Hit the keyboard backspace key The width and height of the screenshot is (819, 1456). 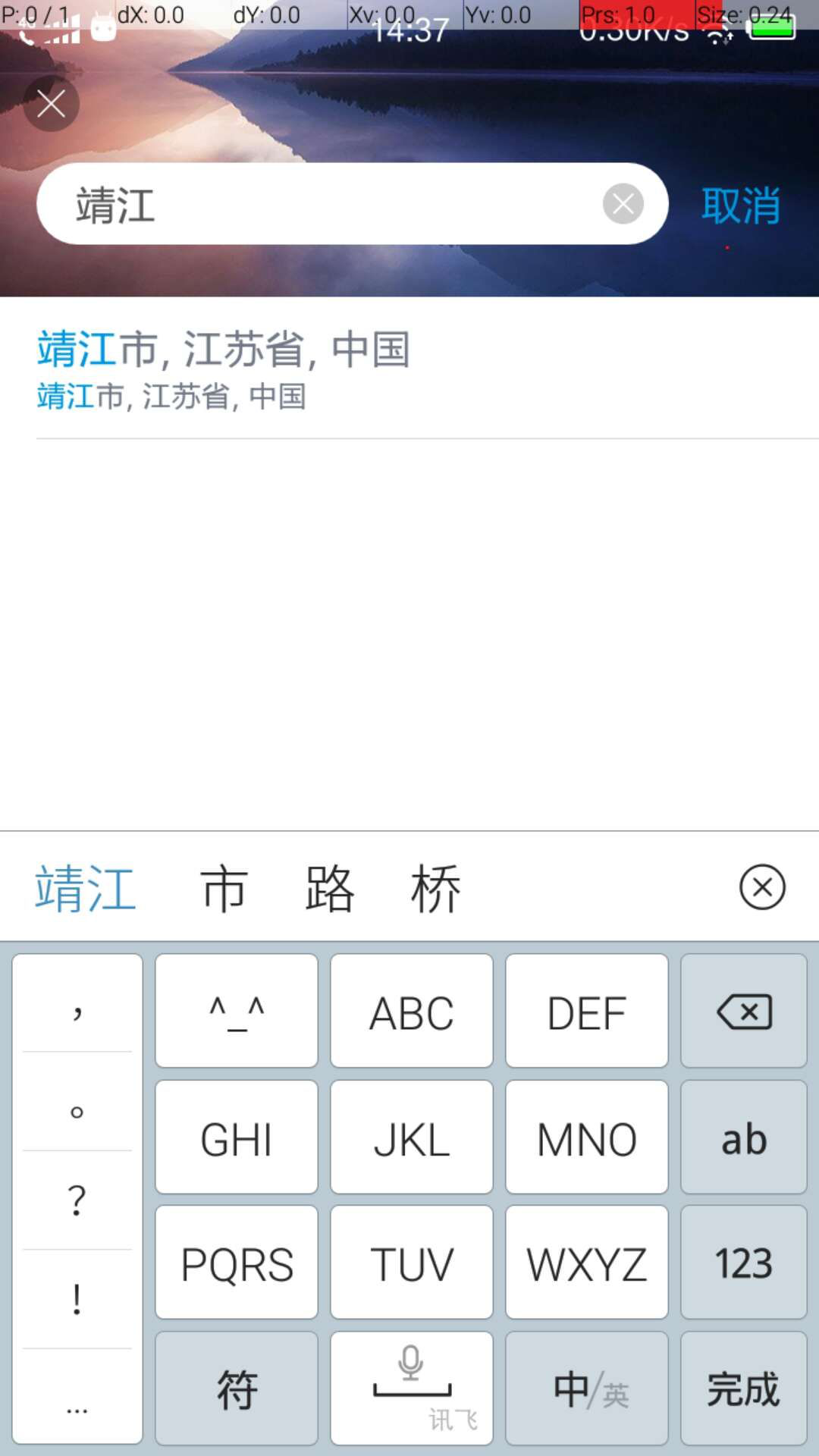pyautogui.click(x=743, y=1012)
